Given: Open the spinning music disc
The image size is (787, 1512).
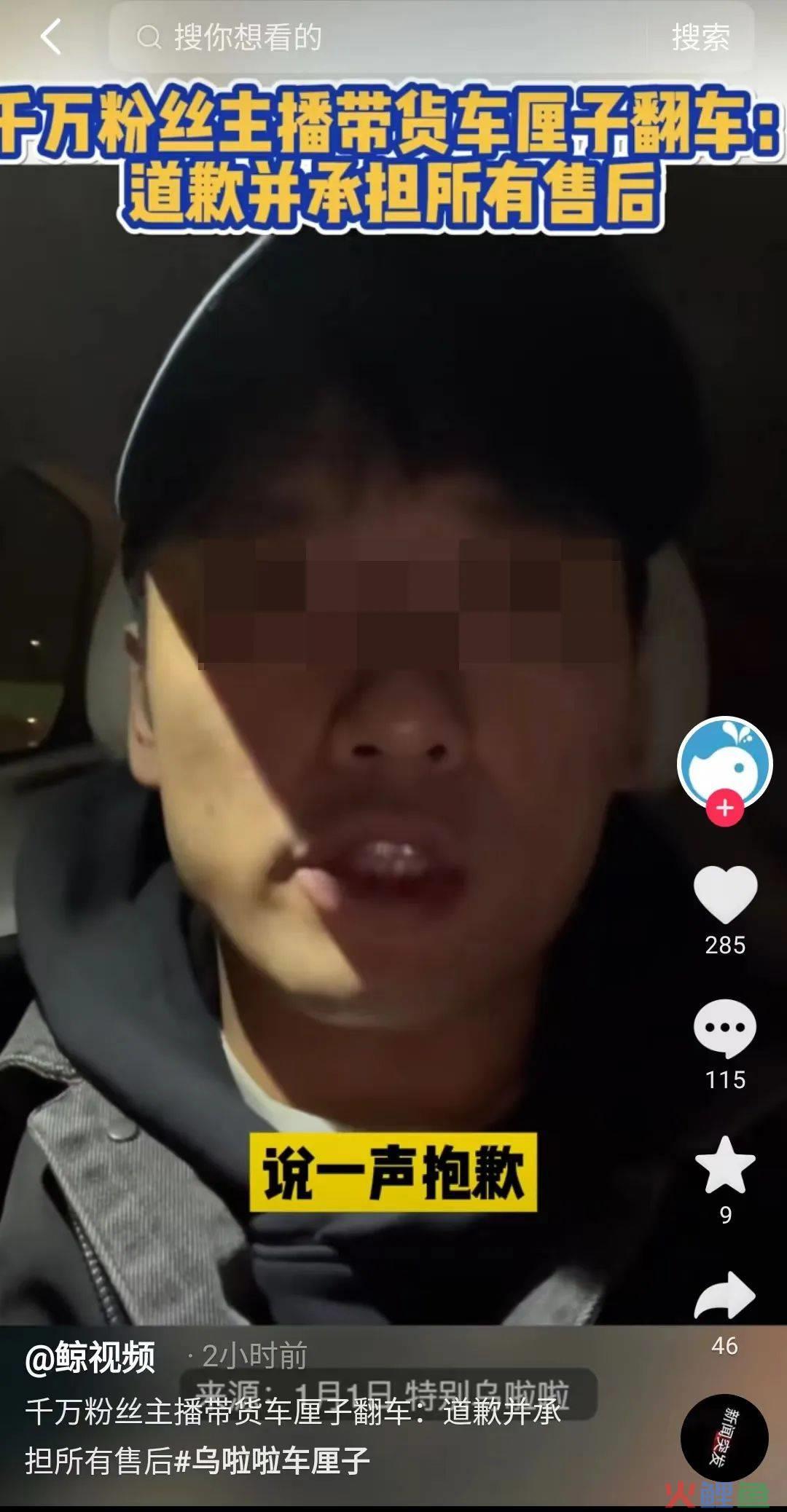Looking at the screenshot, I should coord(724,1438).
